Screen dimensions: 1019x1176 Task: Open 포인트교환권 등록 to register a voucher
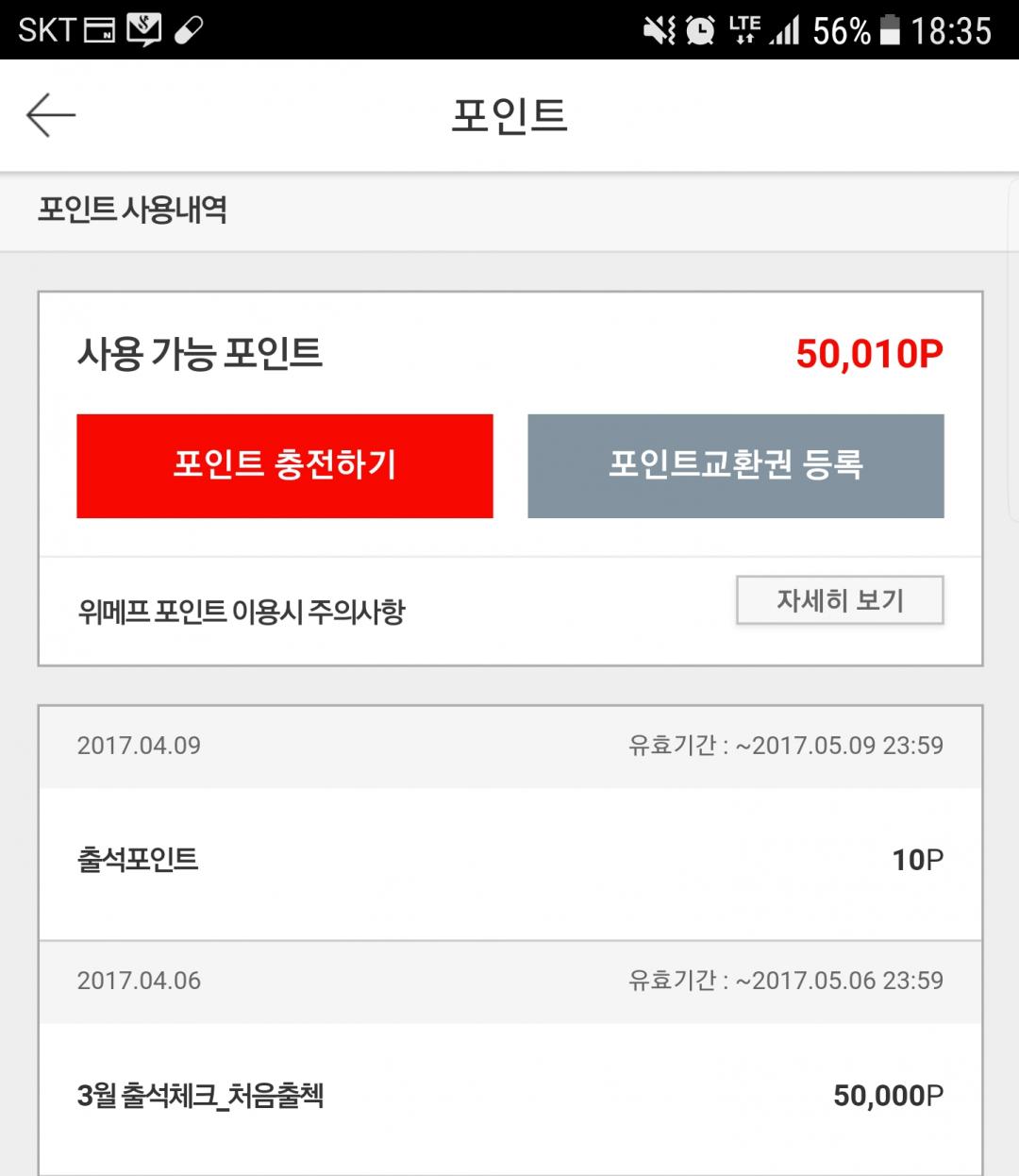pyautogui.click(x=735, y=465)
